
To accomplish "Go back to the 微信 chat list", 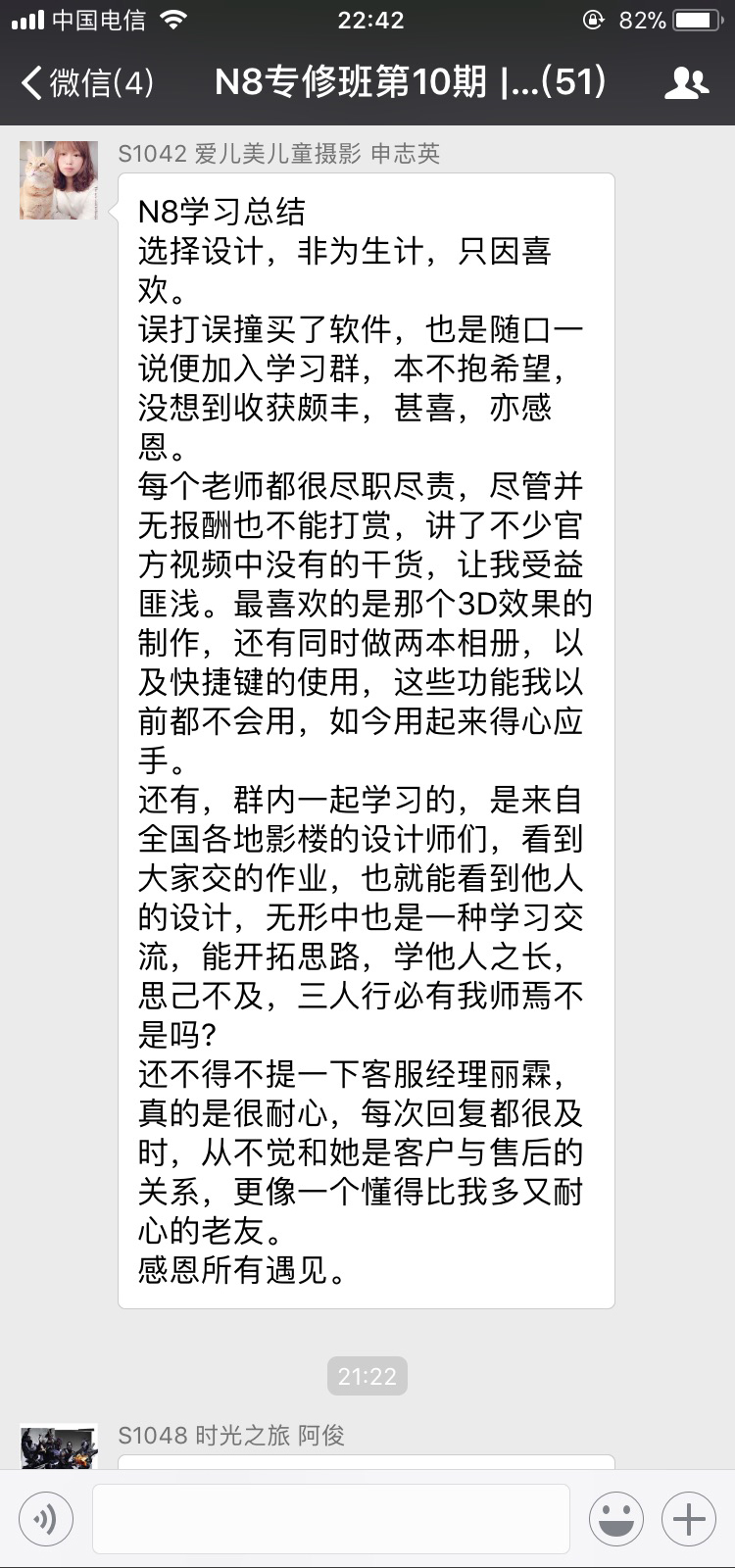I will tap(86, 83).
